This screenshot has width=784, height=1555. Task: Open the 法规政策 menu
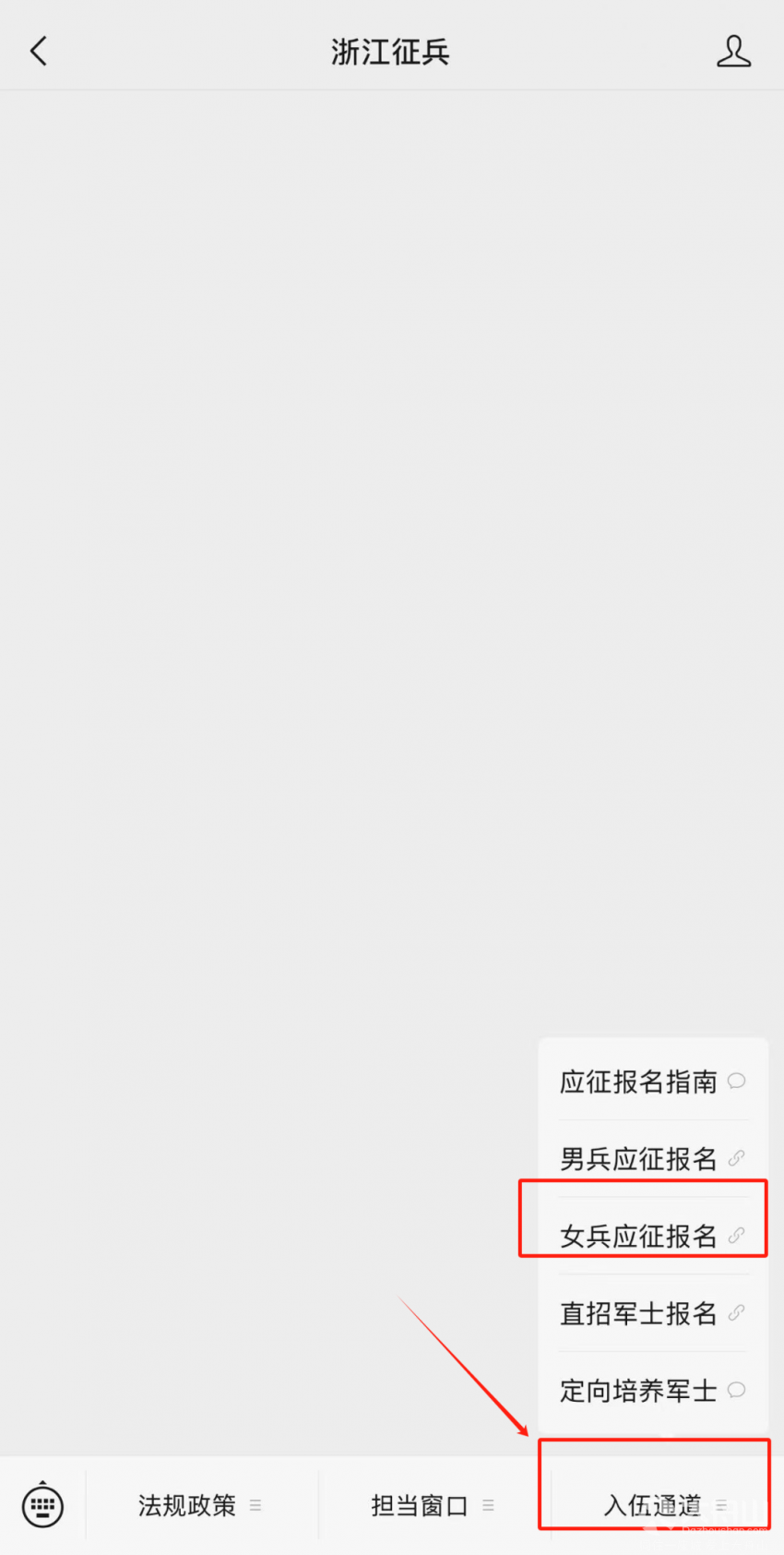tap(201, 1505)
